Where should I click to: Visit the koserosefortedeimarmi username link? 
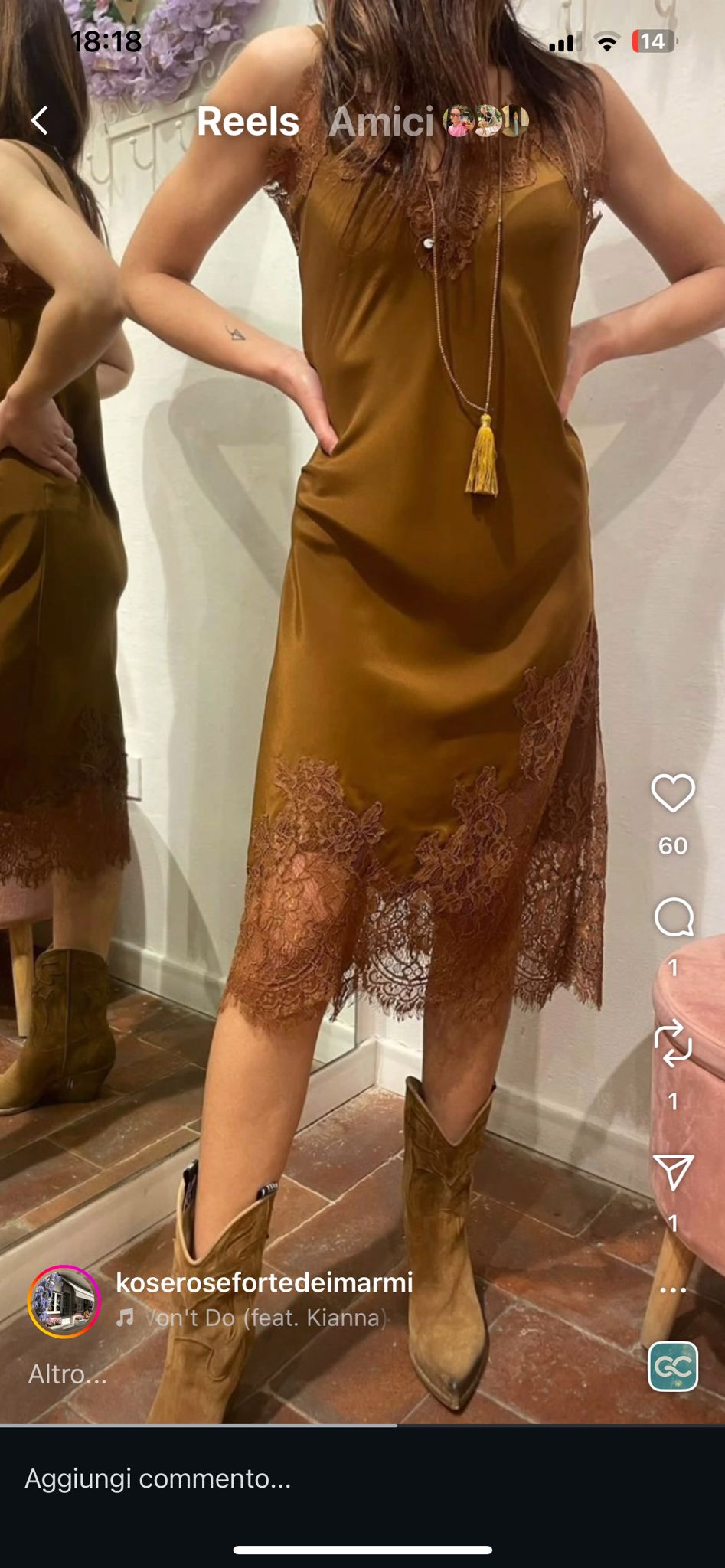[x=264, y=1282]
